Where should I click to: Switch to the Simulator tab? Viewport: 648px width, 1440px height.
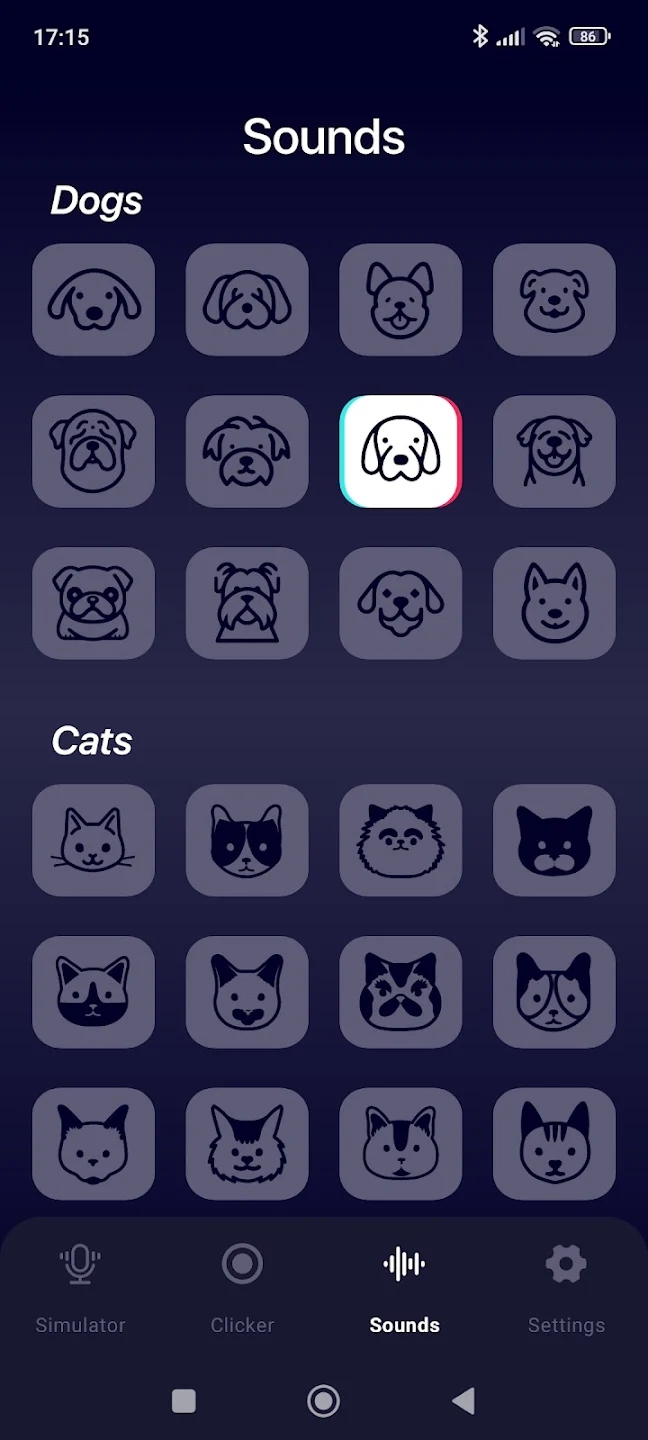point(80,1288)
